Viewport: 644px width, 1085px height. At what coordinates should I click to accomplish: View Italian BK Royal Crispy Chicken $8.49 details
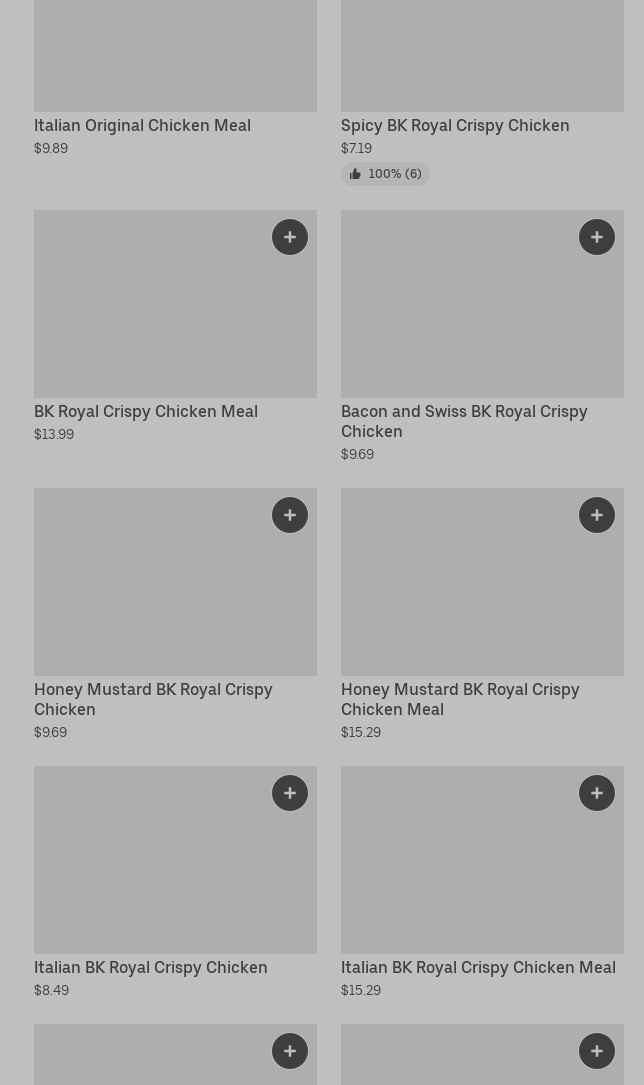[151, 967]
